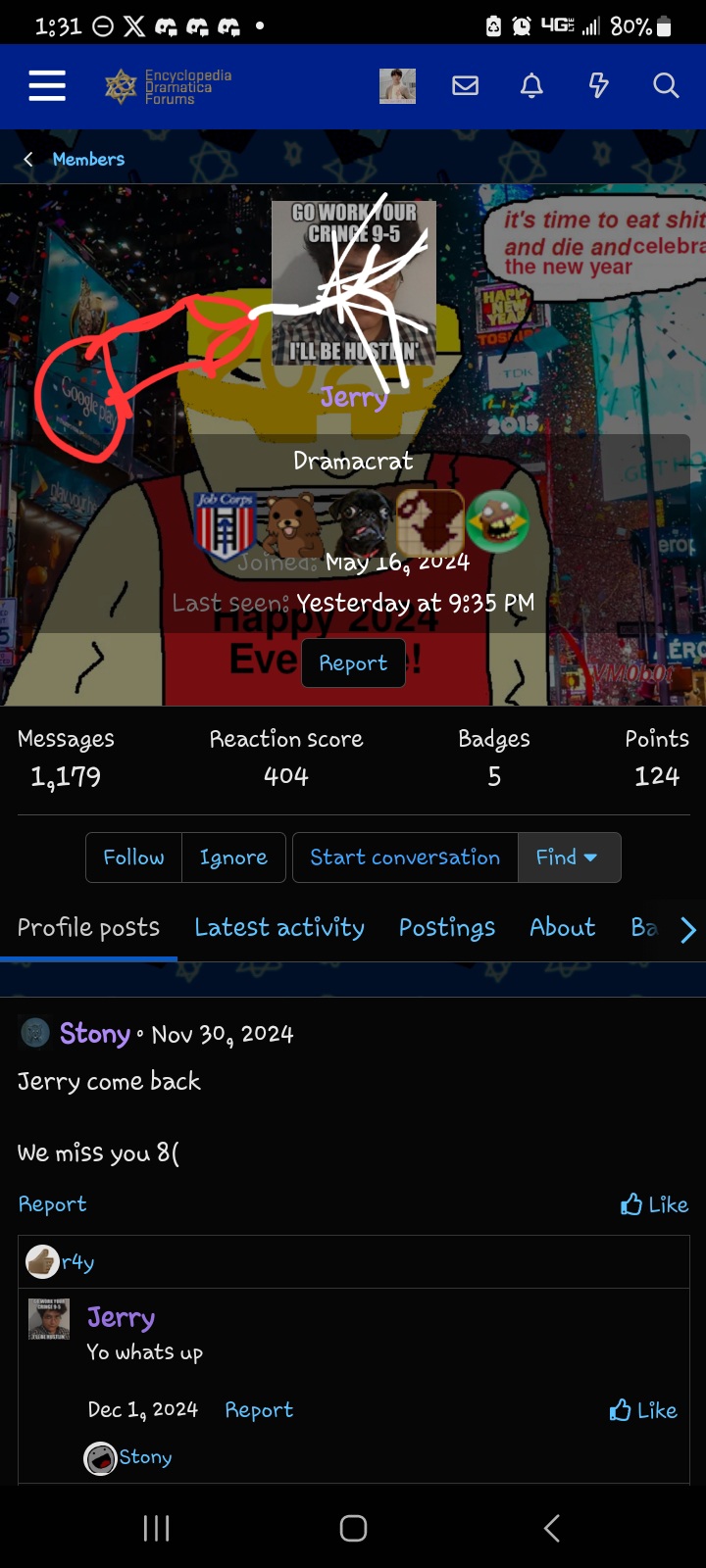Open the conversations envelope inbox

tap(465, 86)
